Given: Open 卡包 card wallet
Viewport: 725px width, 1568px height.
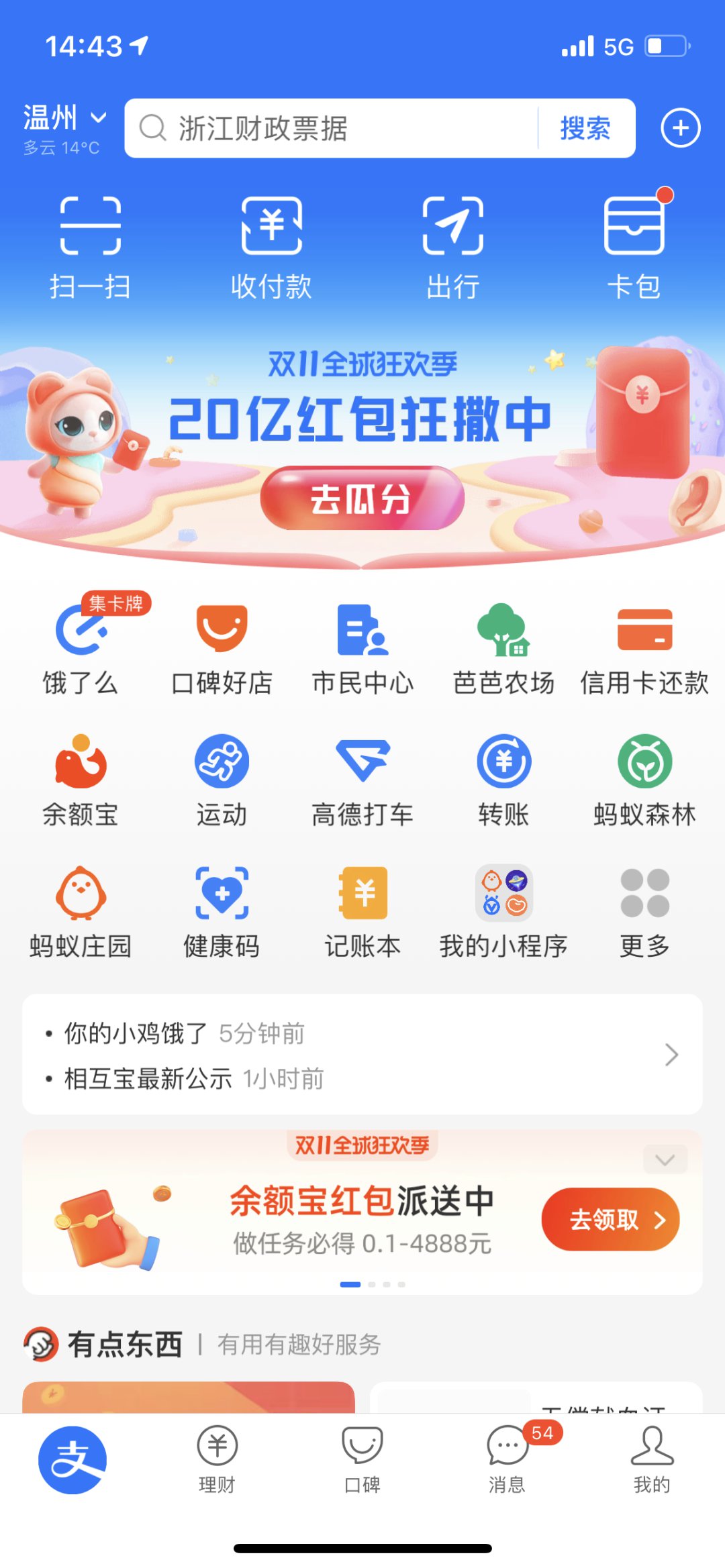Looking at the screenshot, I should point(634,246).
